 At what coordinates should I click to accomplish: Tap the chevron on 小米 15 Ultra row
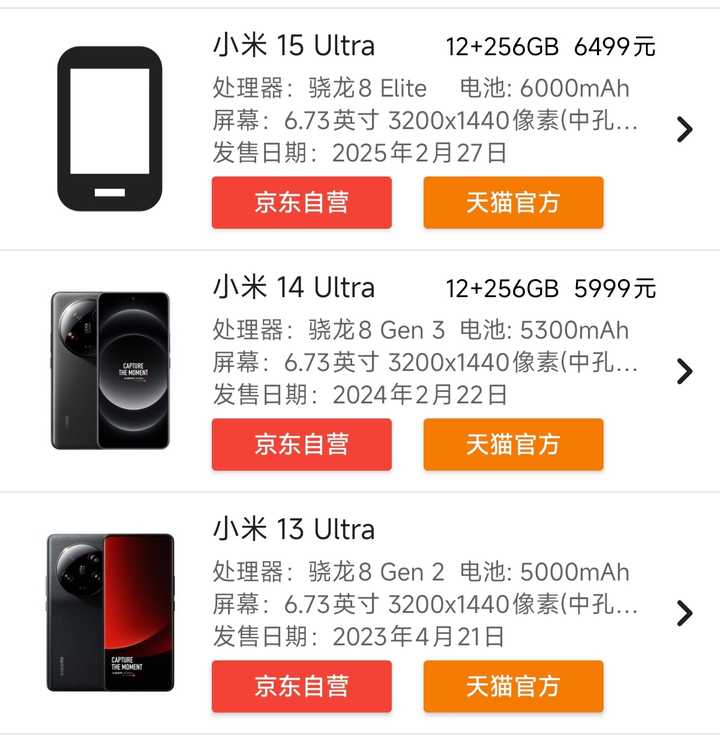pyautogui.click(x=684, y=129)
